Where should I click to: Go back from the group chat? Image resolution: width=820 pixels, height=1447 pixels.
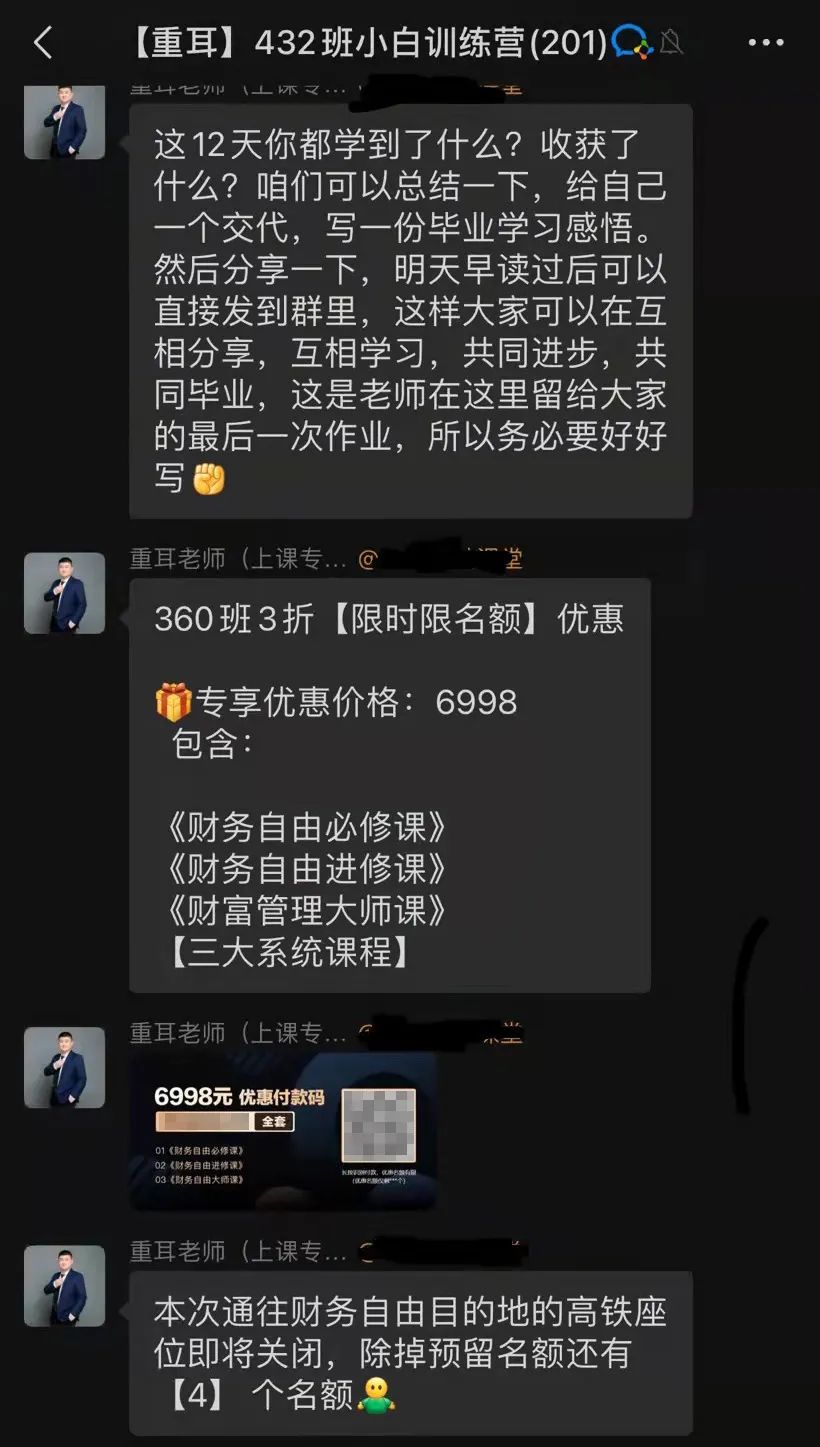[43, 43]
